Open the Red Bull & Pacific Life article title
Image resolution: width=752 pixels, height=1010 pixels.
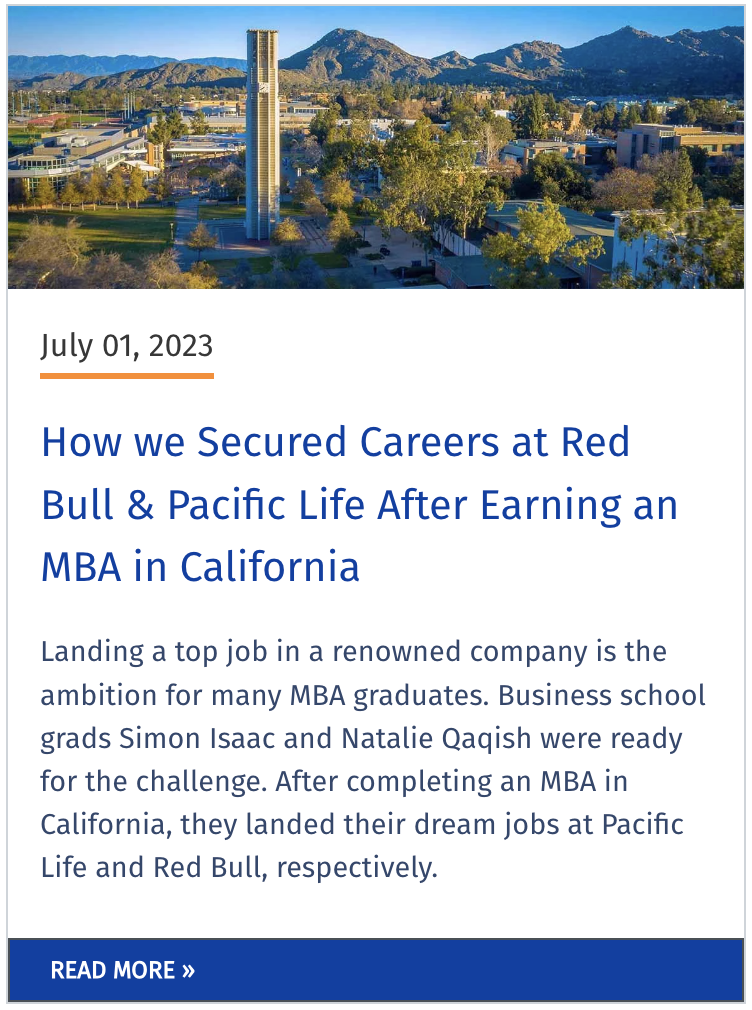coord(358,505)
